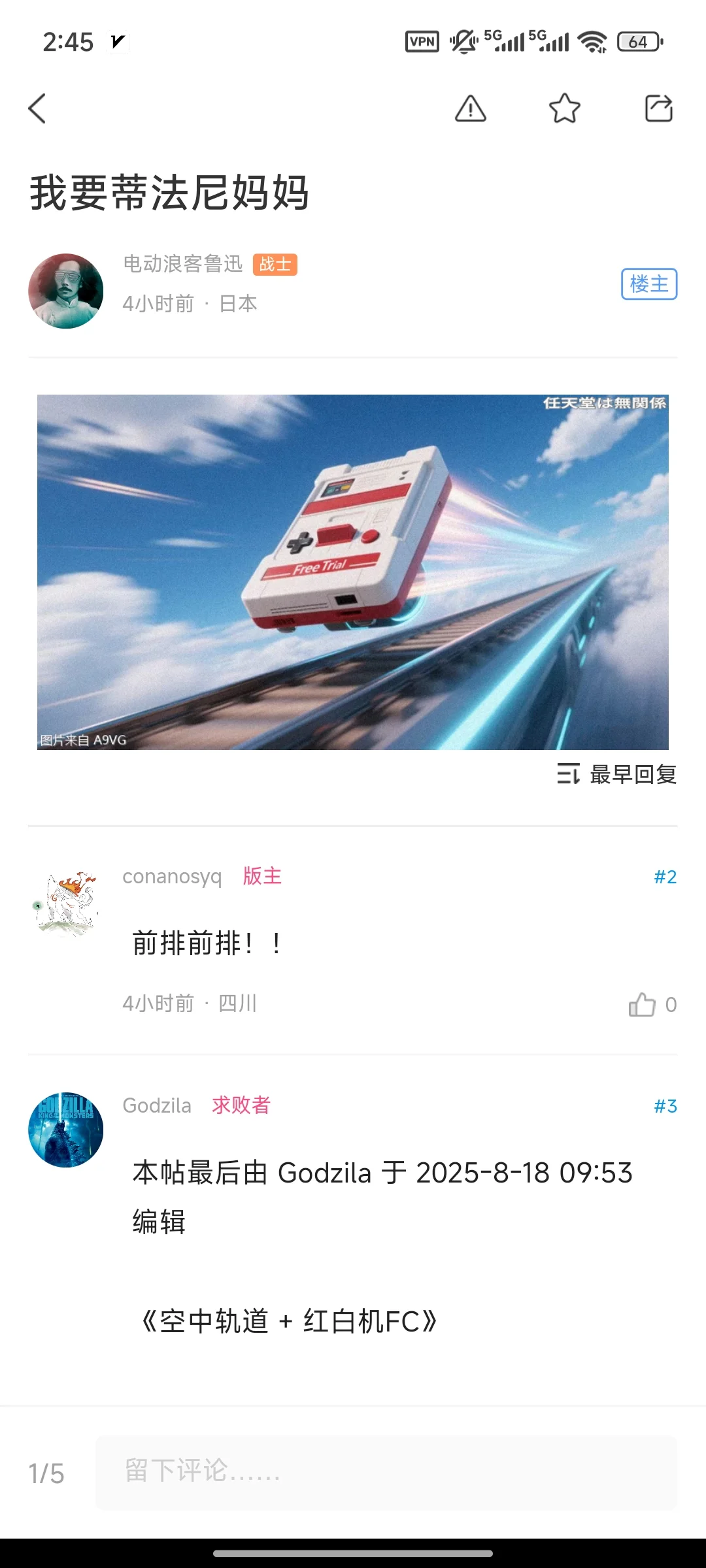
Task: Open the avatar of conanosyq
Action: tap(66, 904)
